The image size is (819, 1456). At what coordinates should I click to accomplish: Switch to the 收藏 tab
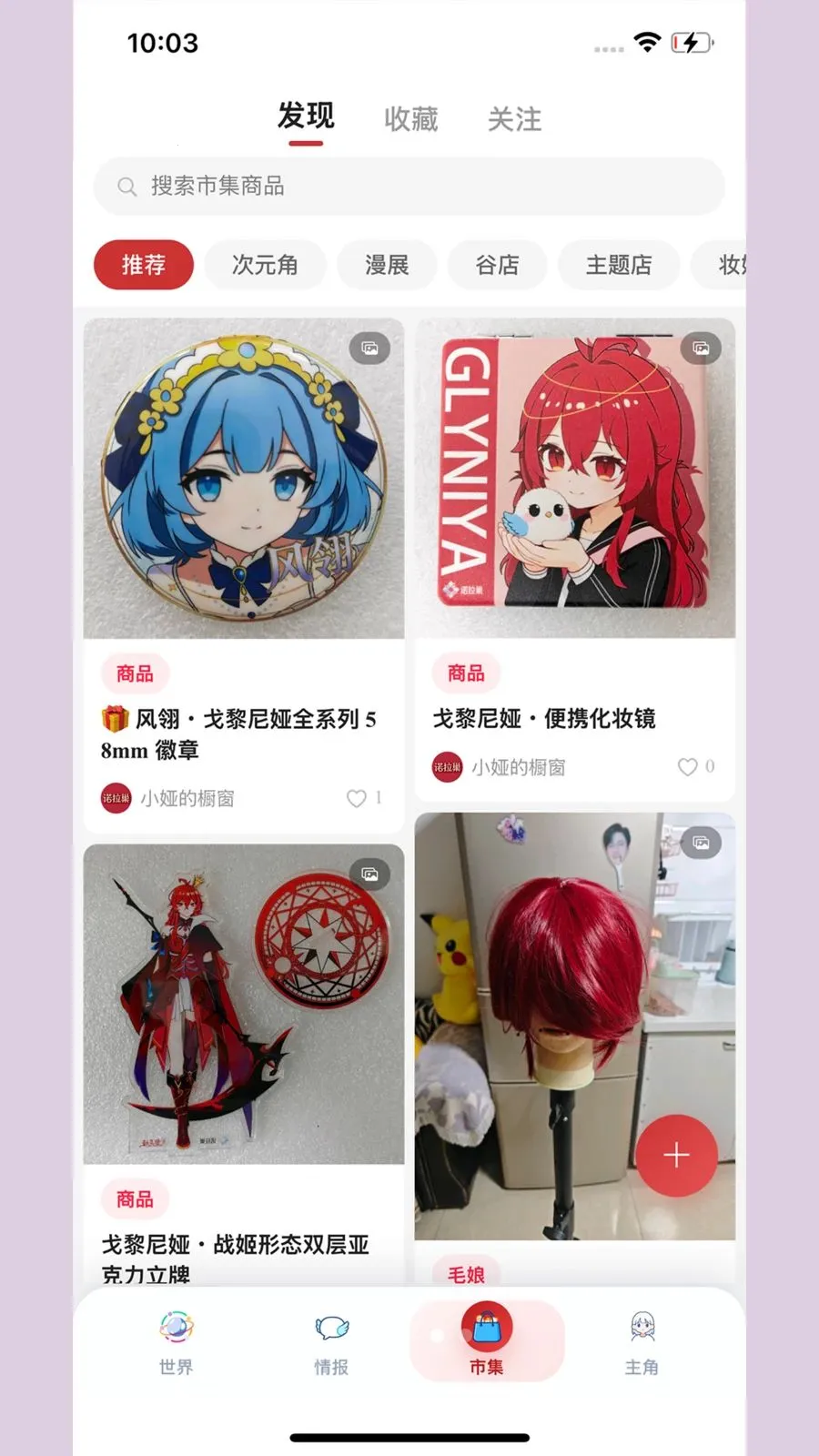point(410,119)
